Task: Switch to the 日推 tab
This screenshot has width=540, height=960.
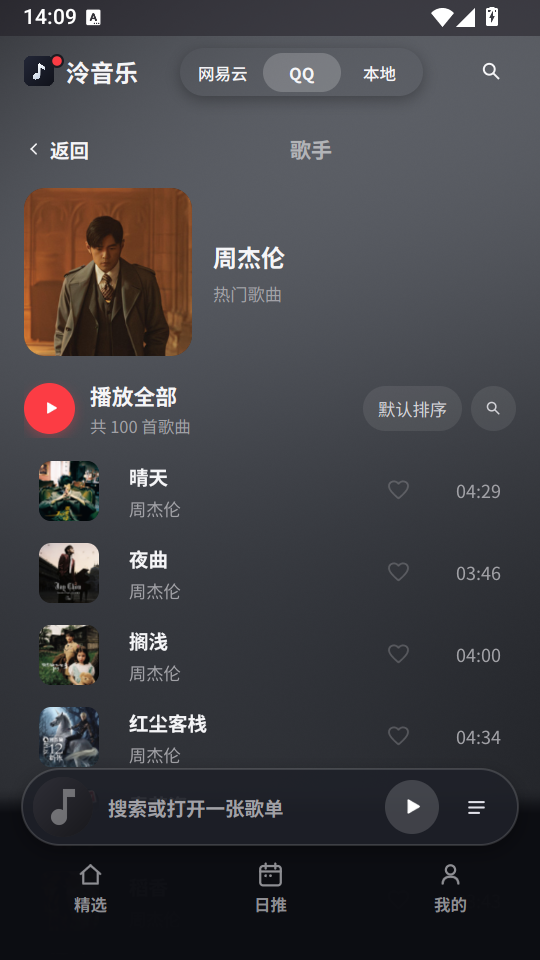Action: pos(270,888)
